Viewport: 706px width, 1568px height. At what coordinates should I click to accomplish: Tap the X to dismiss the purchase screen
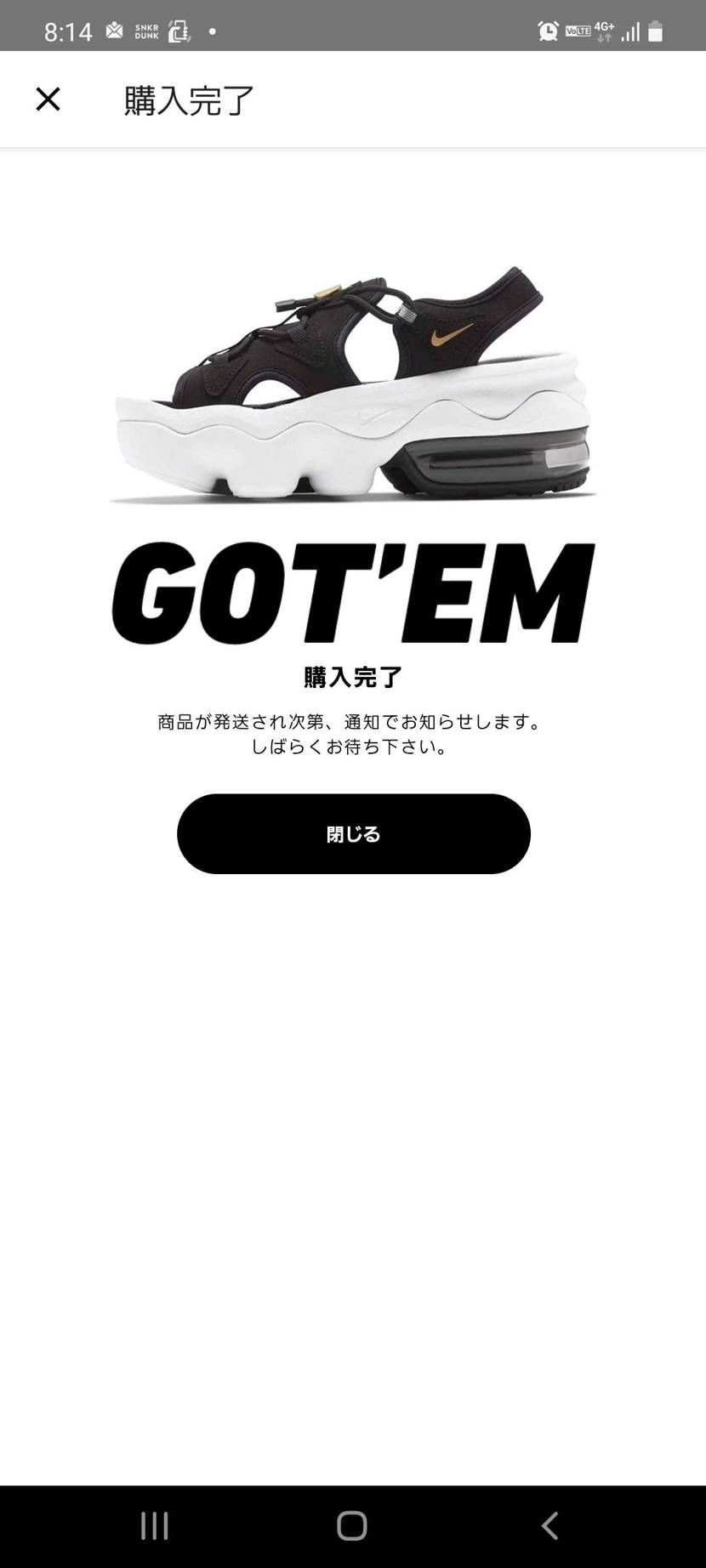[x=48, y=99]
